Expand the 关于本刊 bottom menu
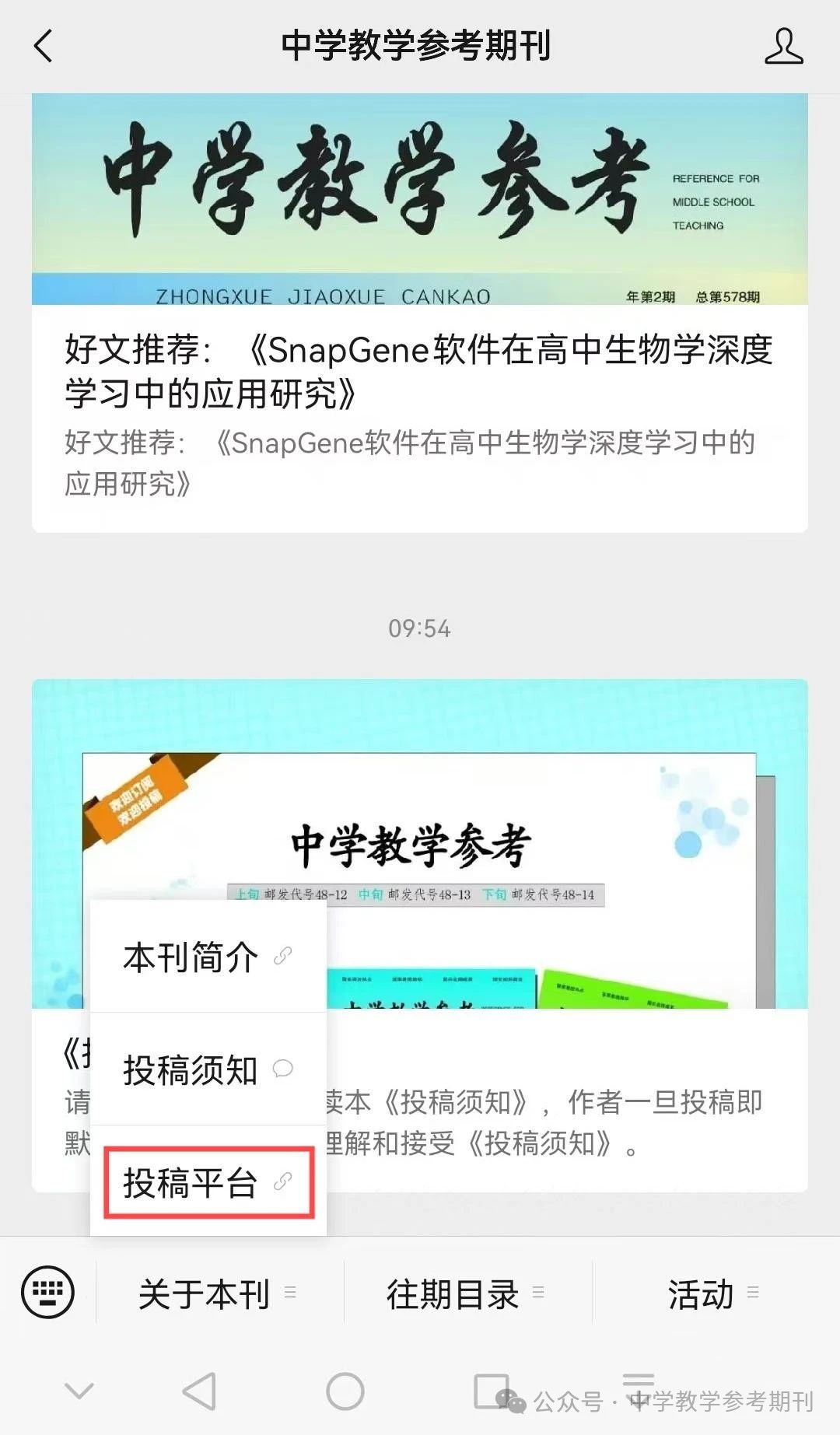Viewport: 840px width, 1435px height. click(218, 1293)
